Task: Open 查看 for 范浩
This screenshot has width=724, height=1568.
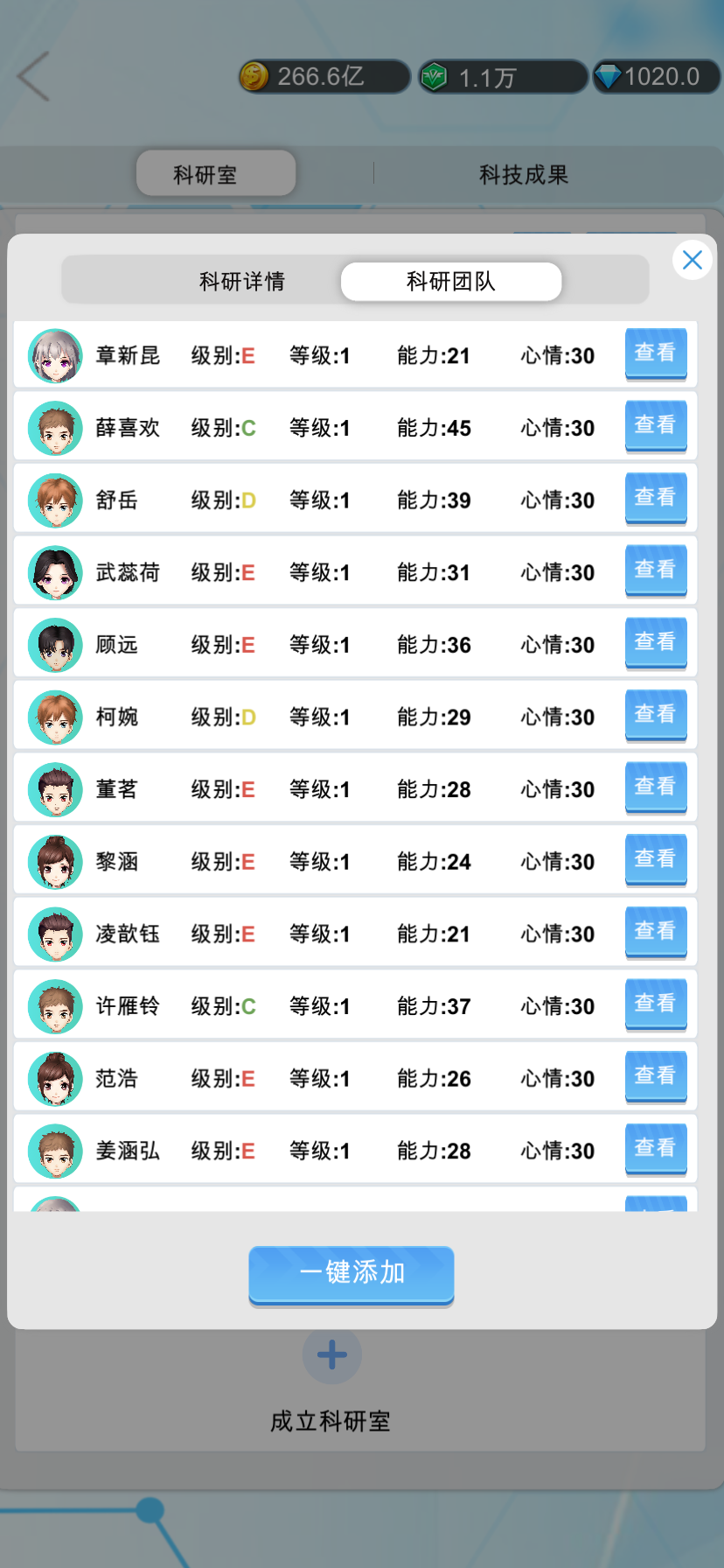Action: pyautogui.click(x=655, y=1077)
